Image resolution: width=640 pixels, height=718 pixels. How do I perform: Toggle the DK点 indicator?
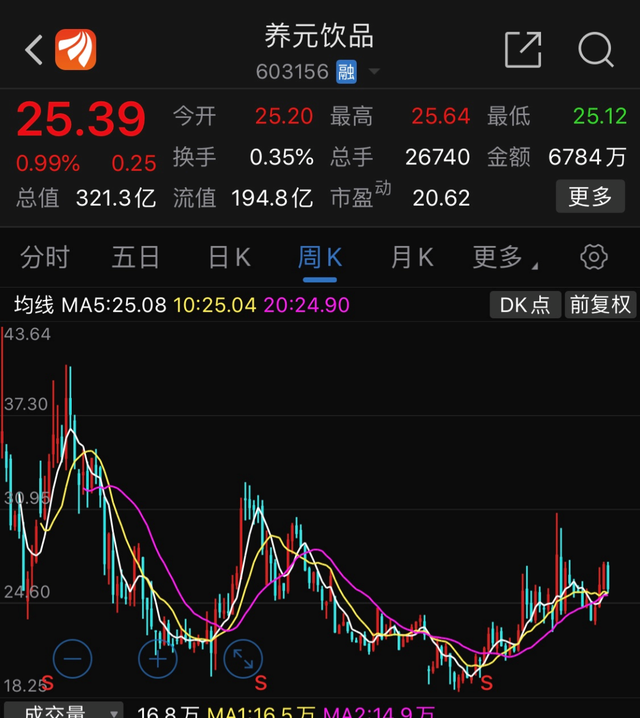[x=525, y=305]
